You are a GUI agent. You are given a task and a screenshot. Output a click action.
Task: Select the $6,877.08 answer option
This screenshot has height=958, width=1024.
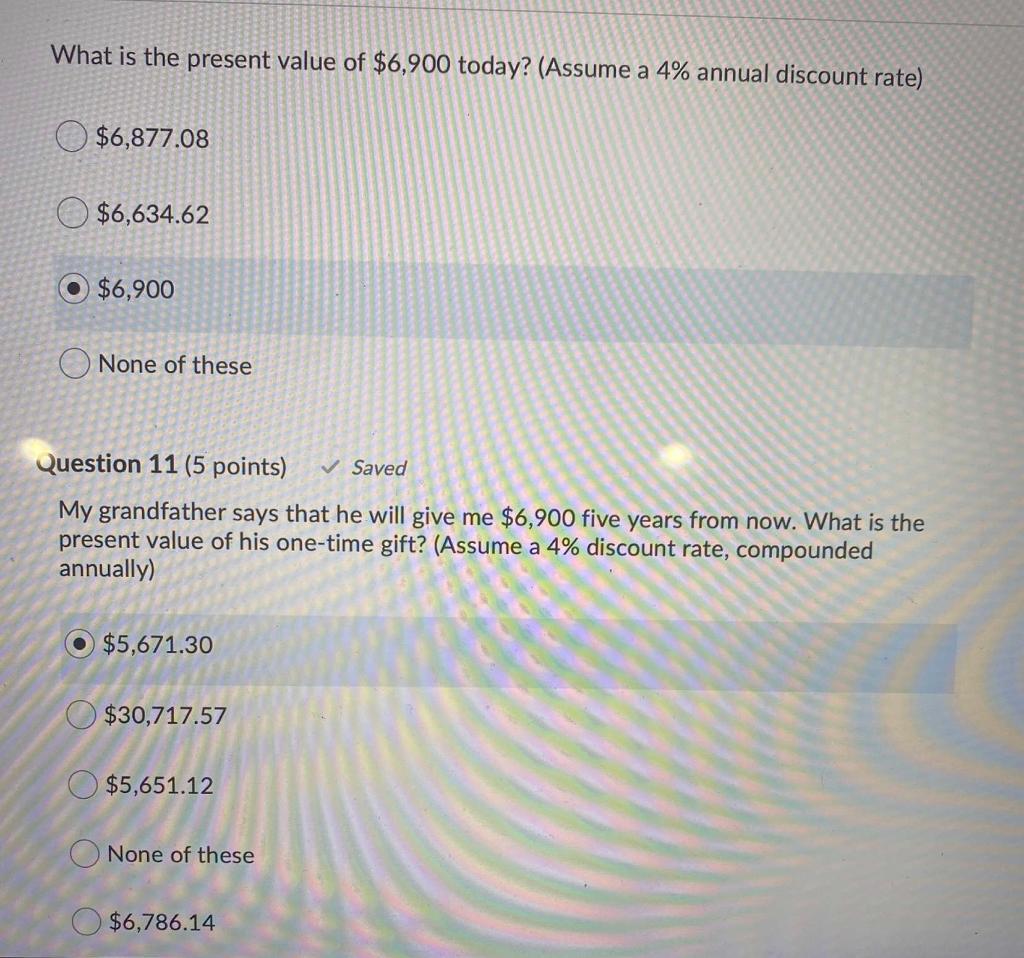pos(74,138)
